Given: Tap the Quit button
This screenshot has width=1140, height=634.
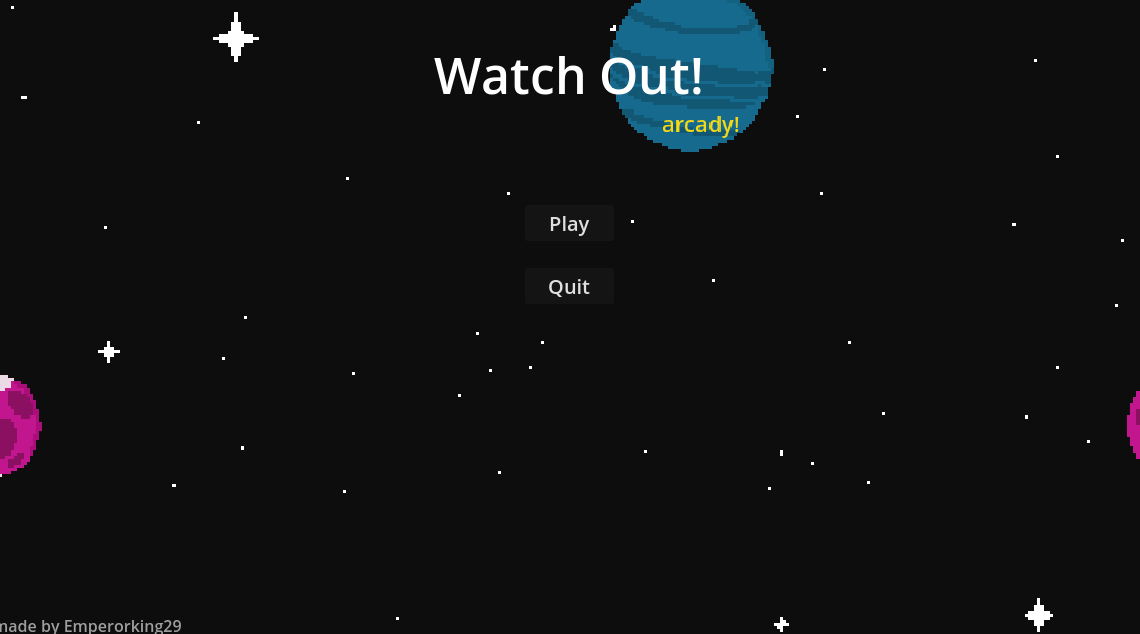Looking at the screenshot, I should (x=569, y=287).
